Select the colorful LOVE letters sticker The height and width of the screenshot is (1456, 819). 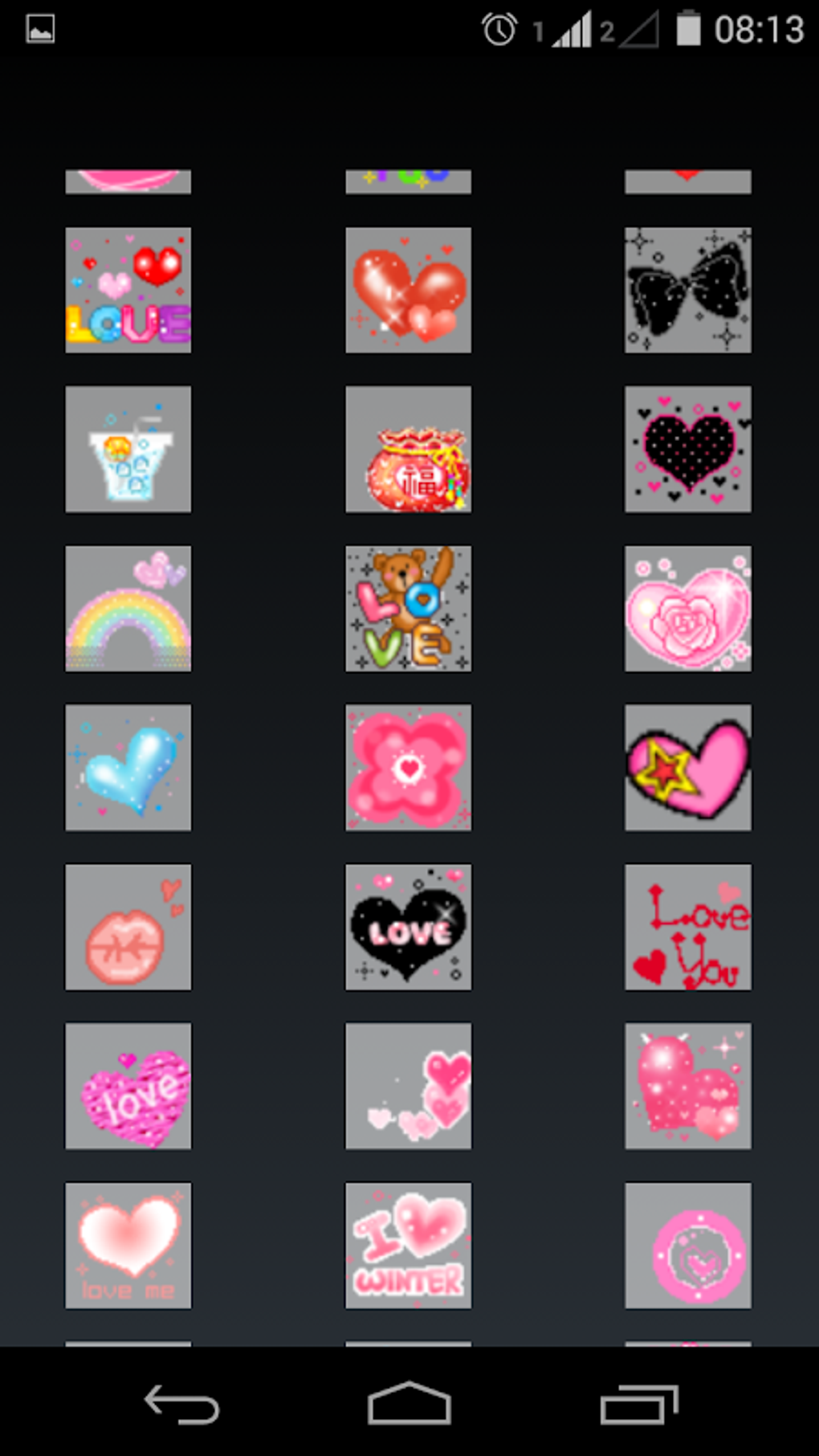(128, 290)
